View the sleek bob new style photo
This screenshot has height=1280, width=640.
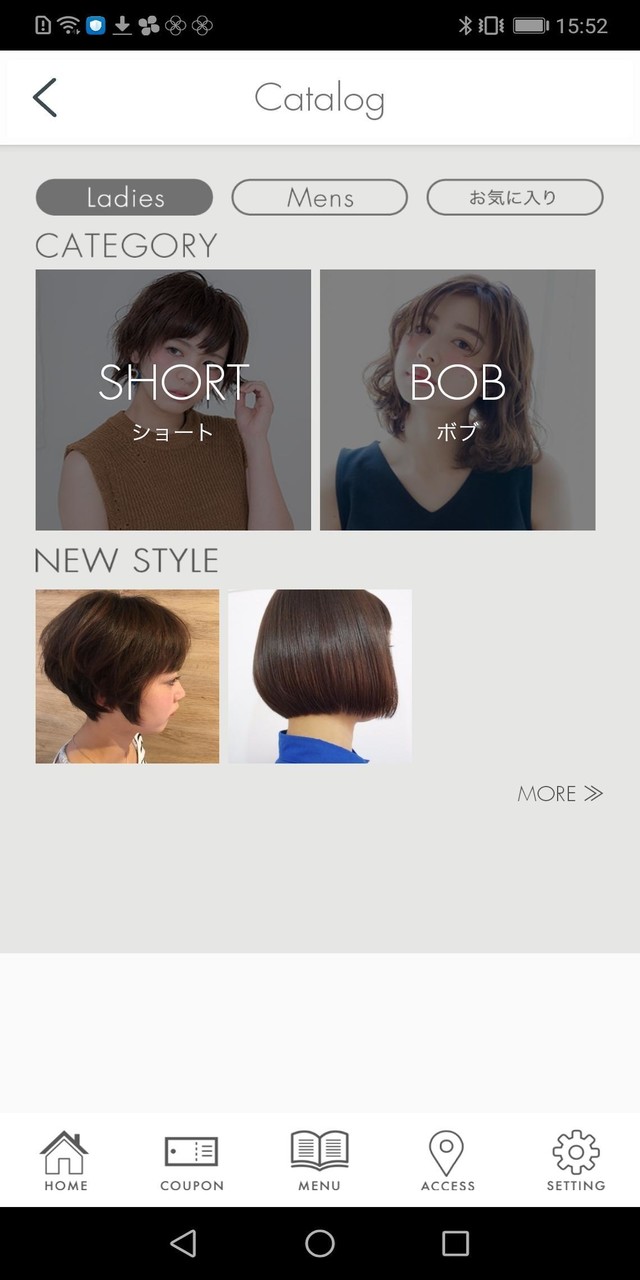click(320, 676)
